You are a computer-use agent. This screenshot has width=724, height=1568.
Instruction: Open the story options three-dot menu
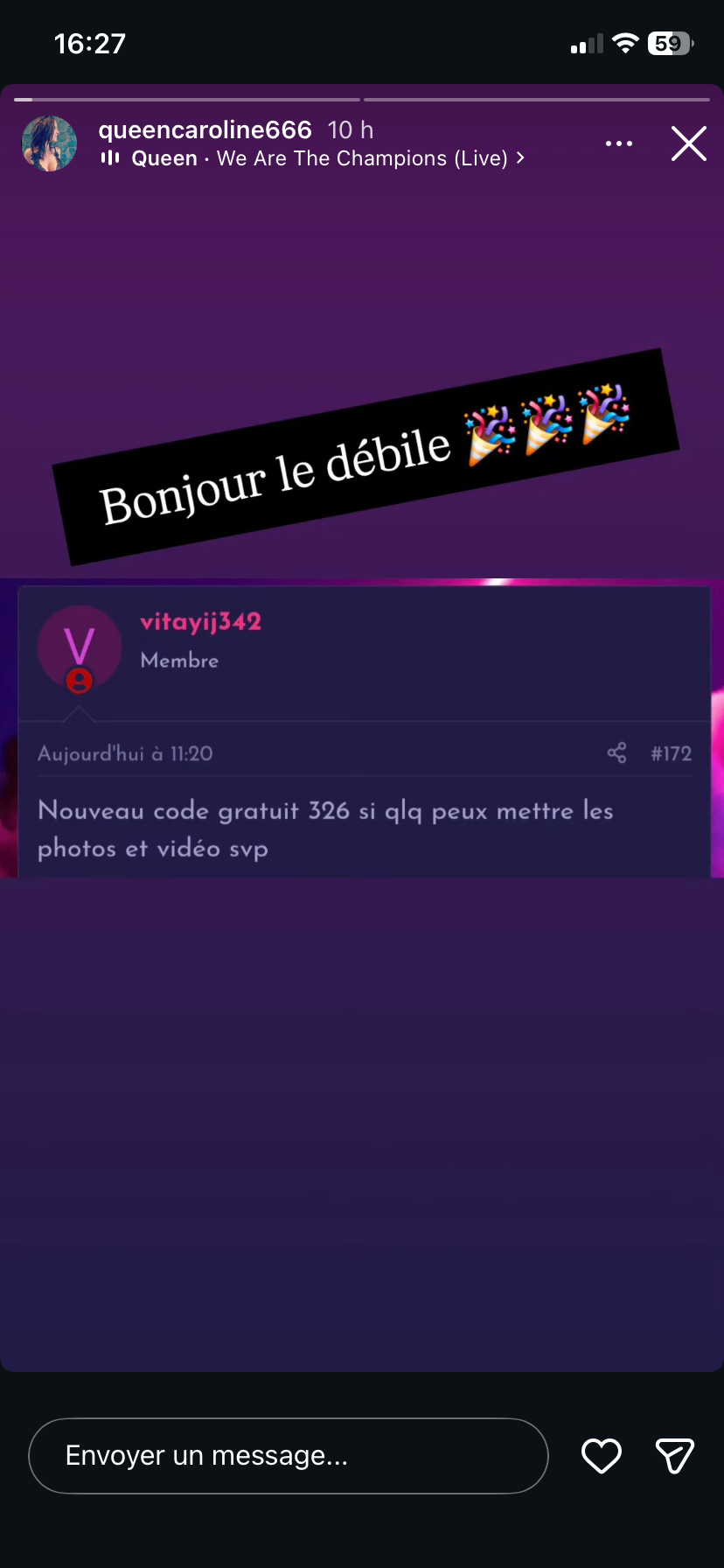pyautogui.click(x=619, y=143)
